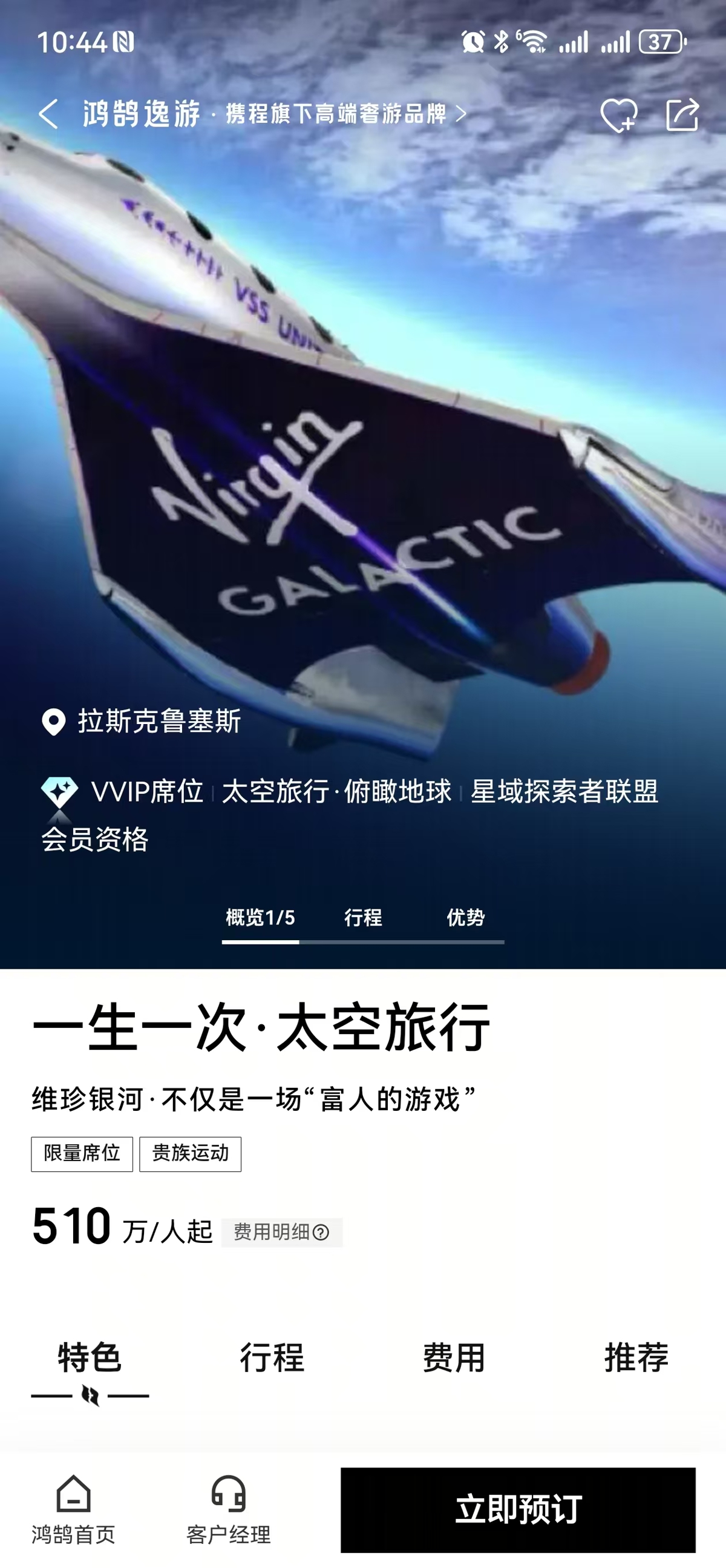
Task: Tap 立即预订 to book now
Action: coord(518,1510)
